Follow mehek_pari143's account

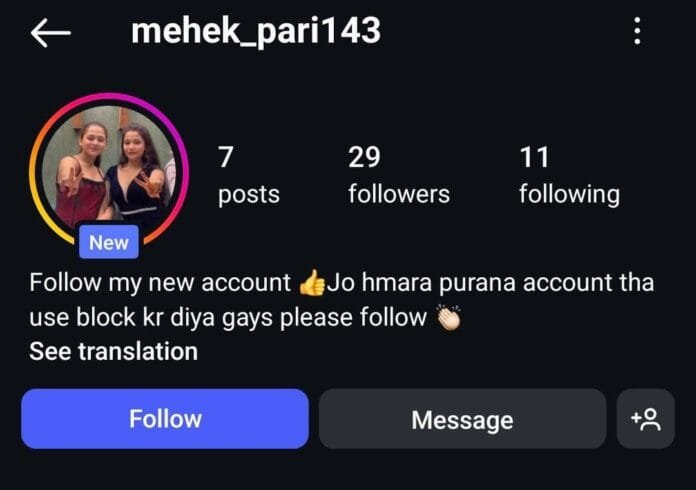(x=165, y=419)
